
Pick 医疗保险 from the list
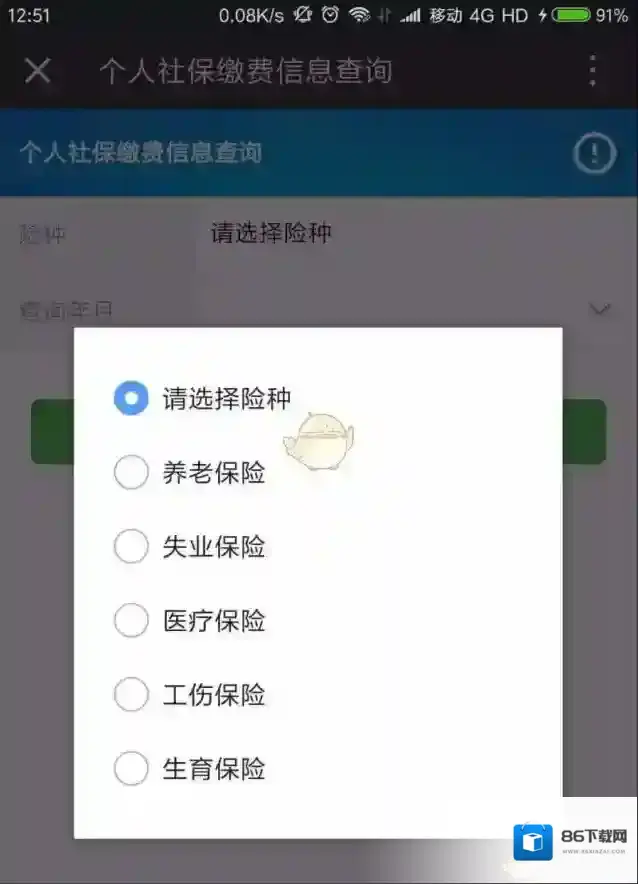click(131, 620)
